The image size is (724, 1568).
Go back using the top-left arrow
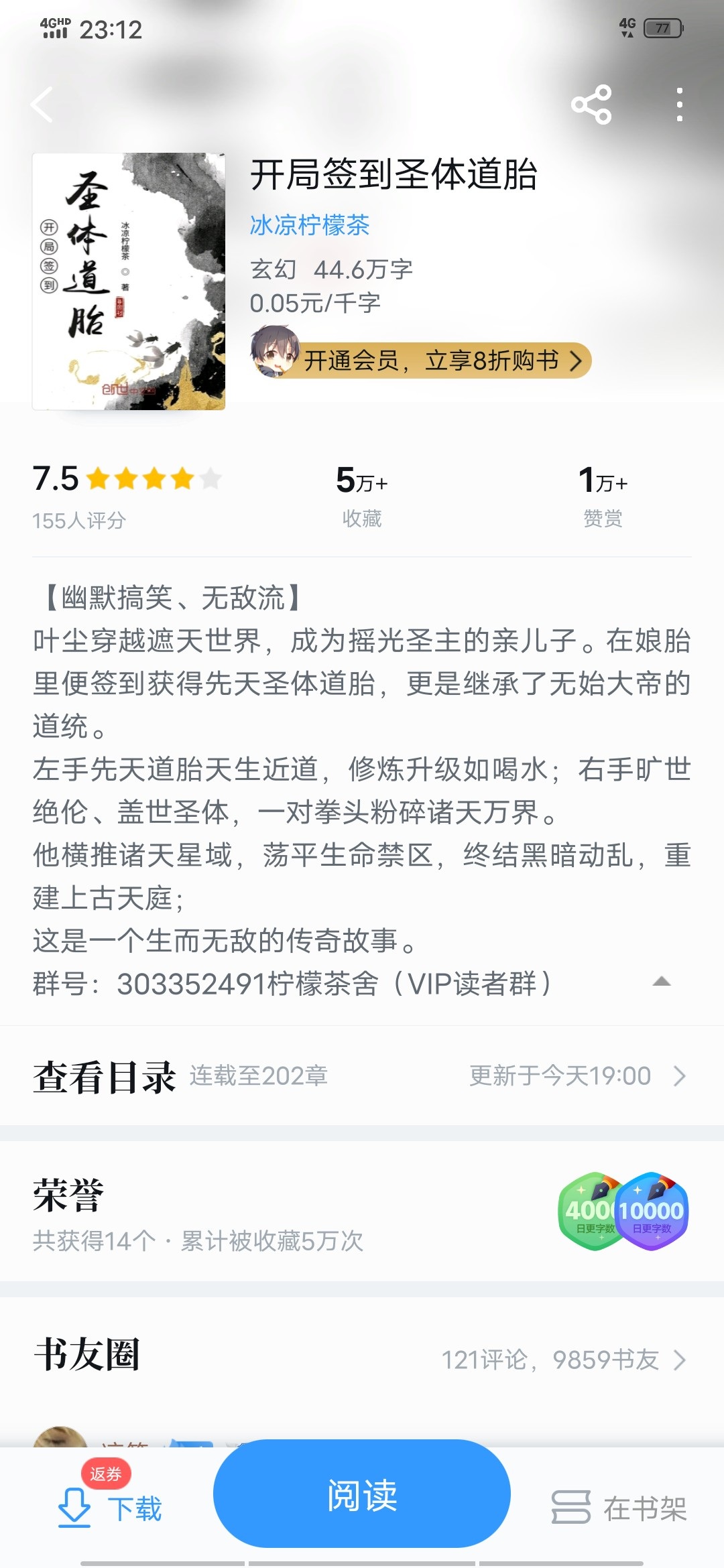tap(42, 105)
